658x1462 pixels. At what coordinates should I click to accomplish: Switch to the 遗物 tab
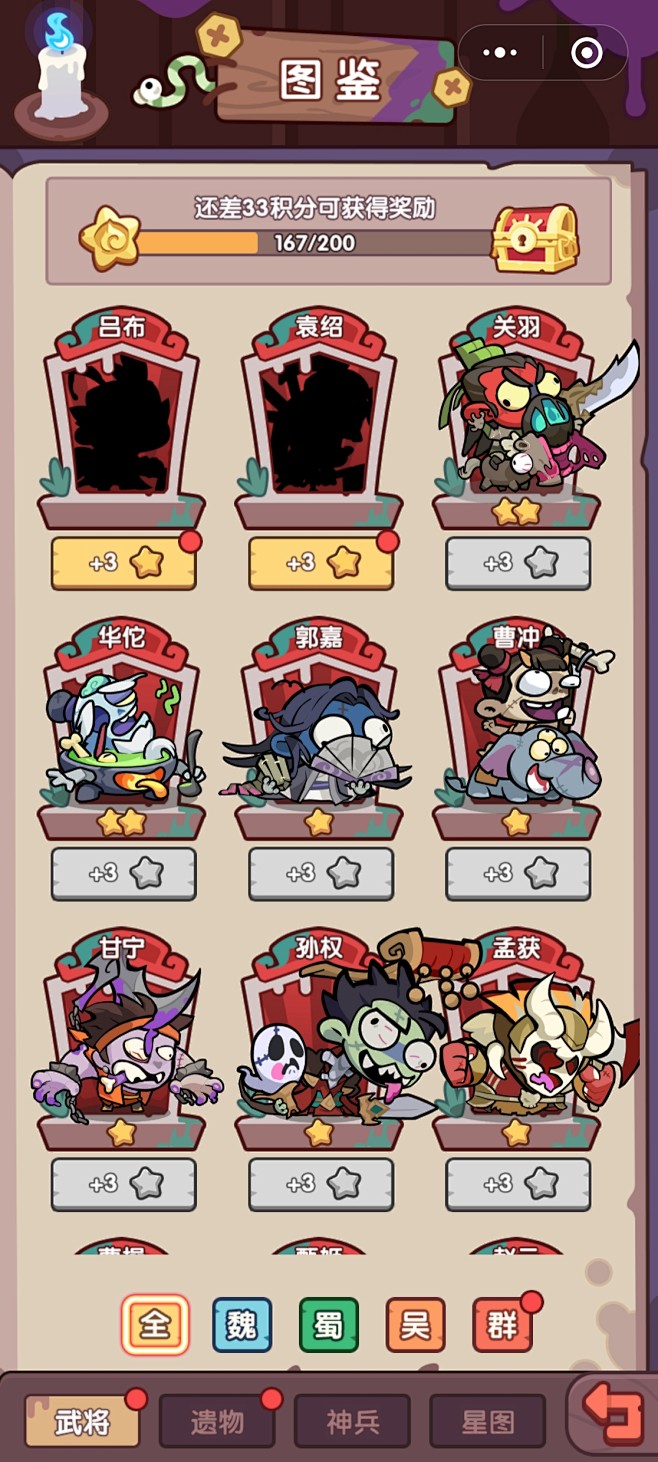[x=217, y=1421]
